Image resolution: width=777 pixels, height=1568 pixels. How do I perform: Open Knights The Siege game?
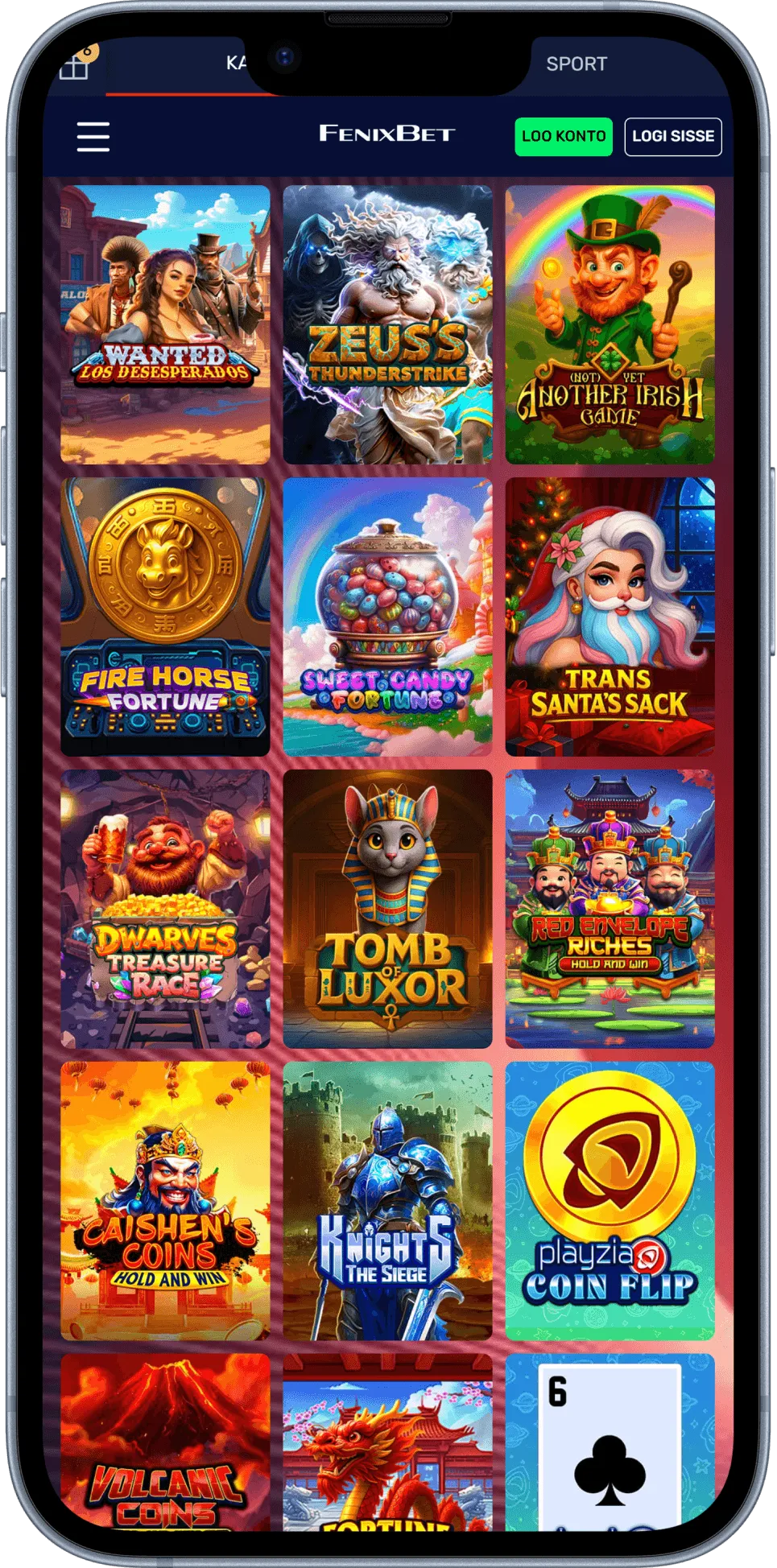click(x=387, y=1200)
